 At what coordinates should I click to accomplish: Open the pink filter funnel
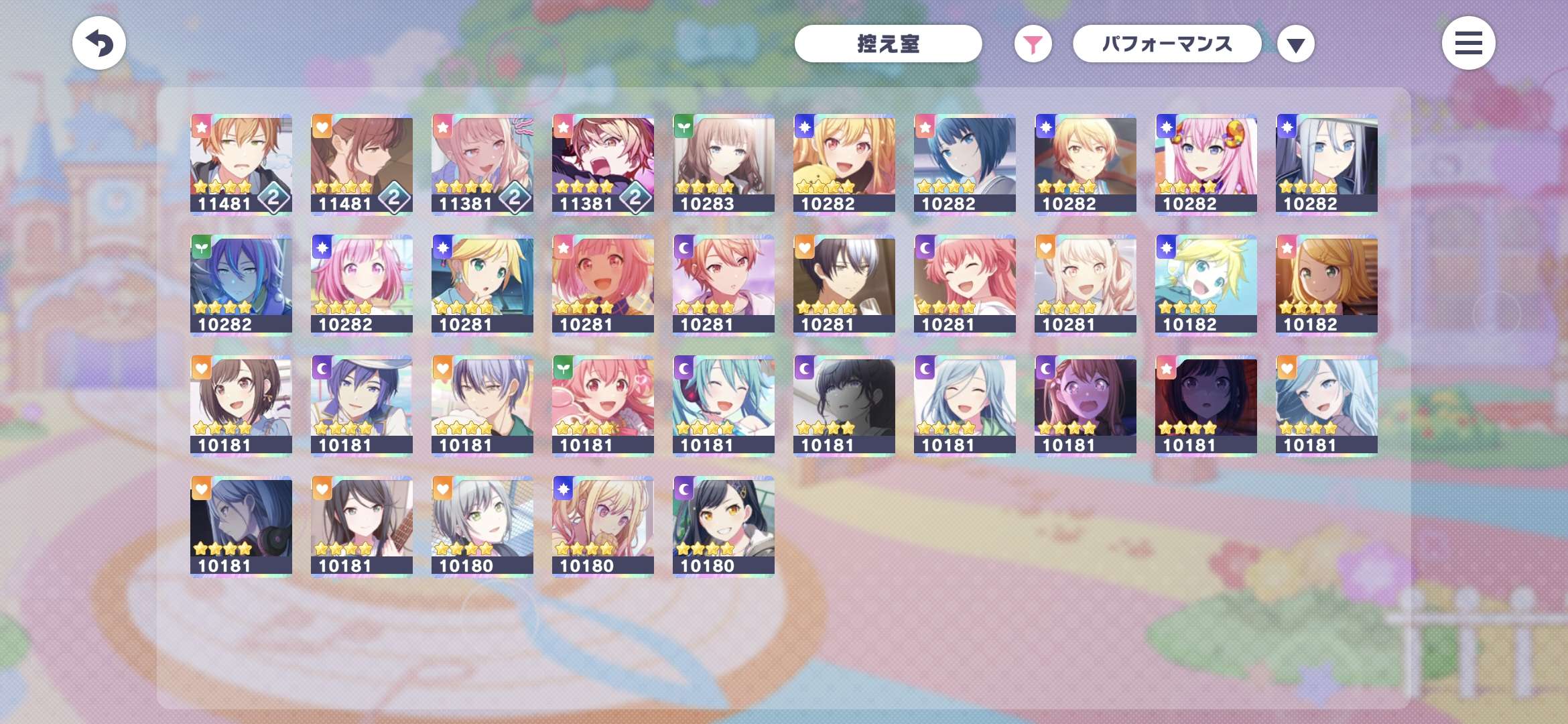coord(1033,45)
